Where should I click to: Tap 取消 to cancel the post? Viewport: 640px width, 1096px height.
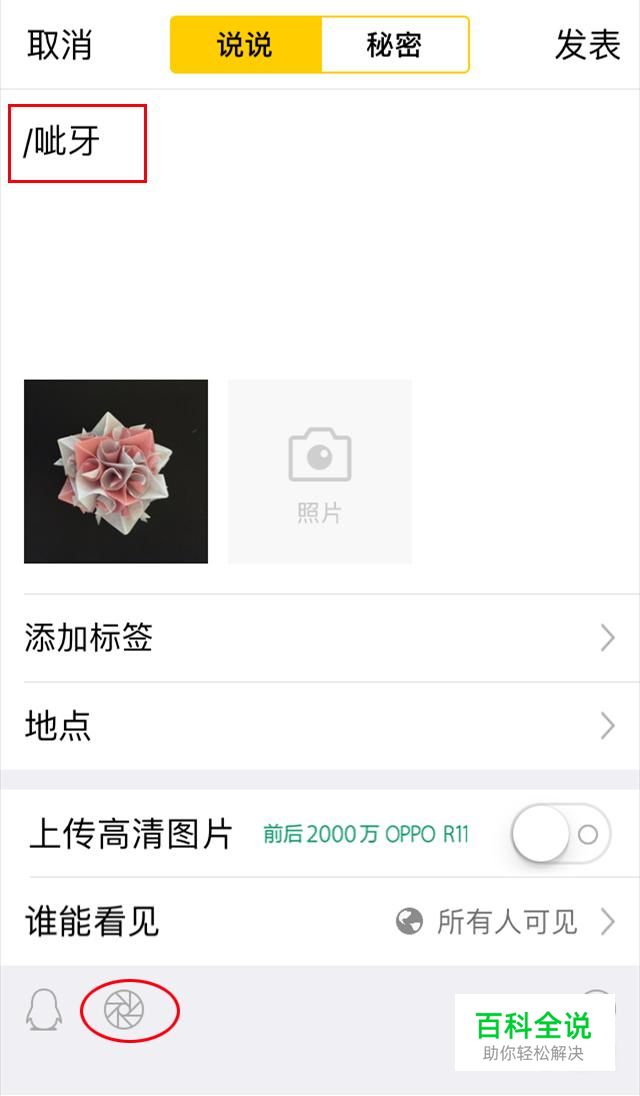(x=59, y=45)
